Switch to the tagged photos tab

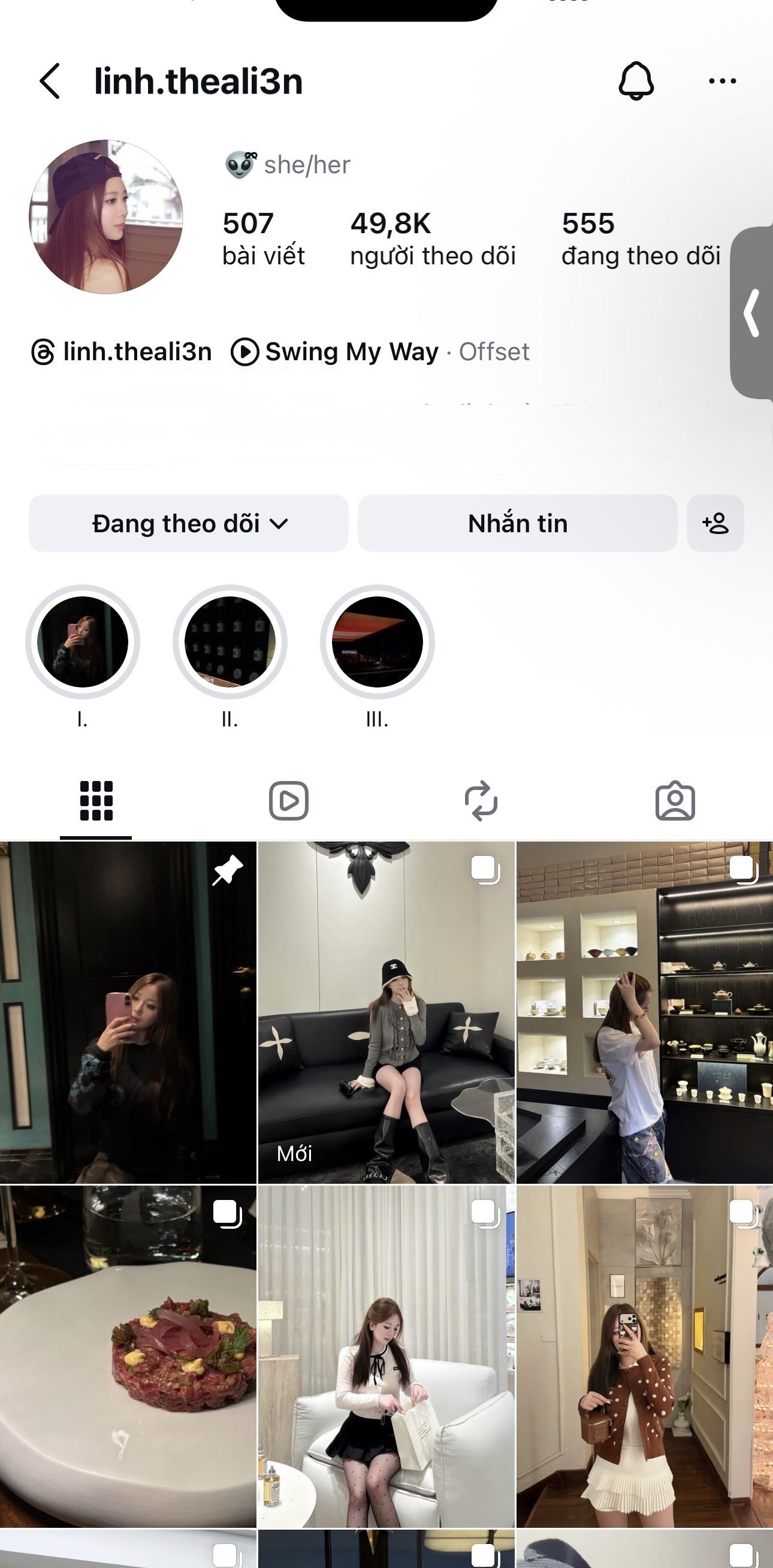675,800
